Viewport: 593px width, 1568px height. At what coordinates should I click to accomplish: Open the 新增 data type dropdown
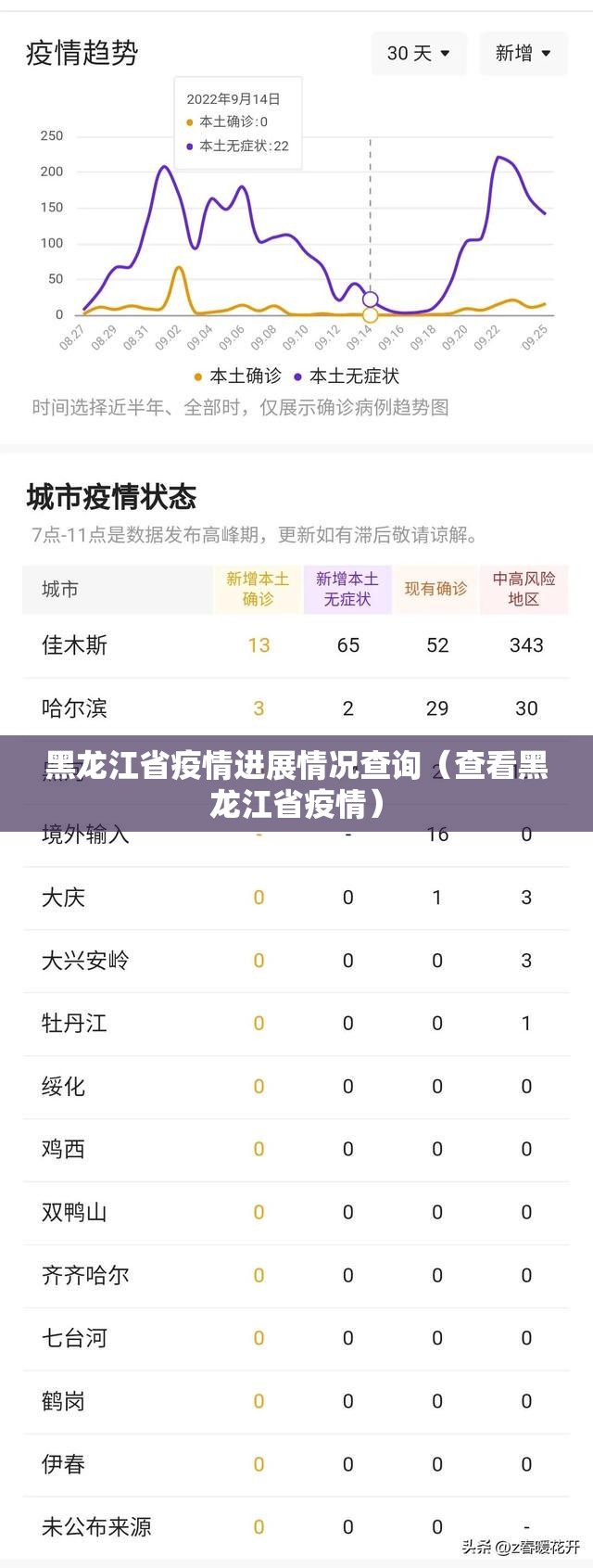point(523,54)
